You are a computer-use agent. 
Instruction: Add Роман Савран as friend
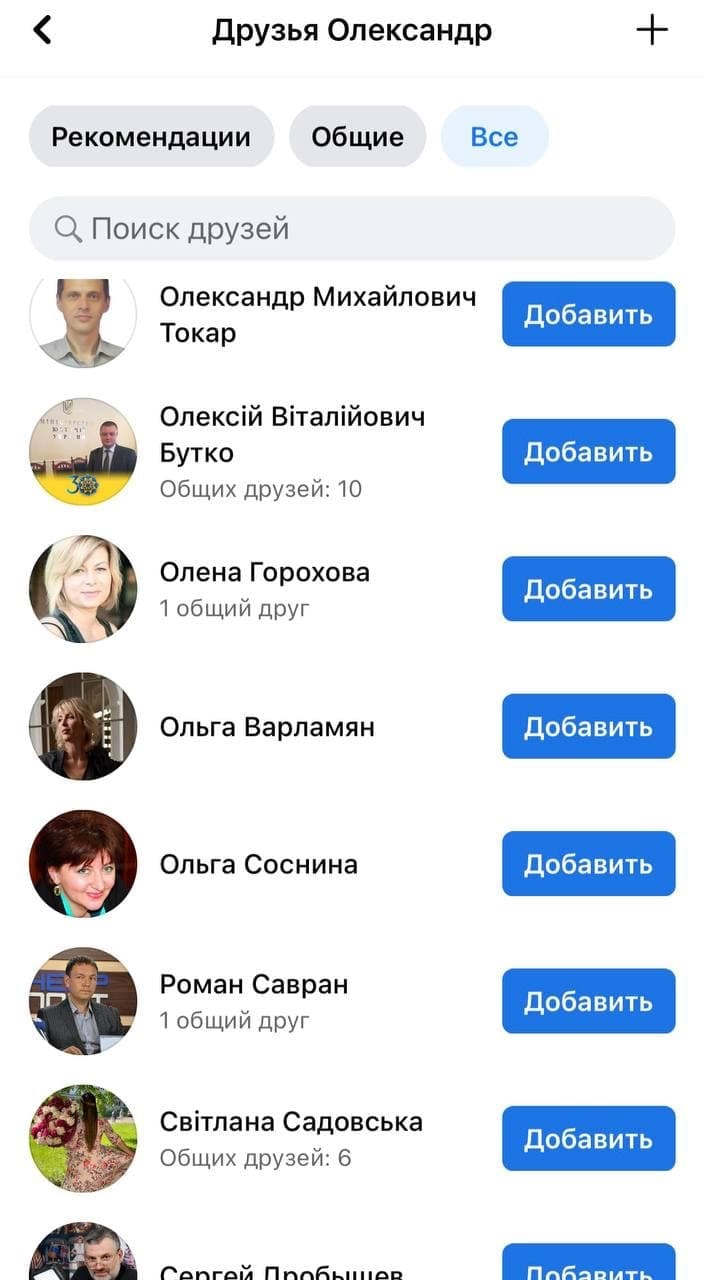tap(588, 1001)
